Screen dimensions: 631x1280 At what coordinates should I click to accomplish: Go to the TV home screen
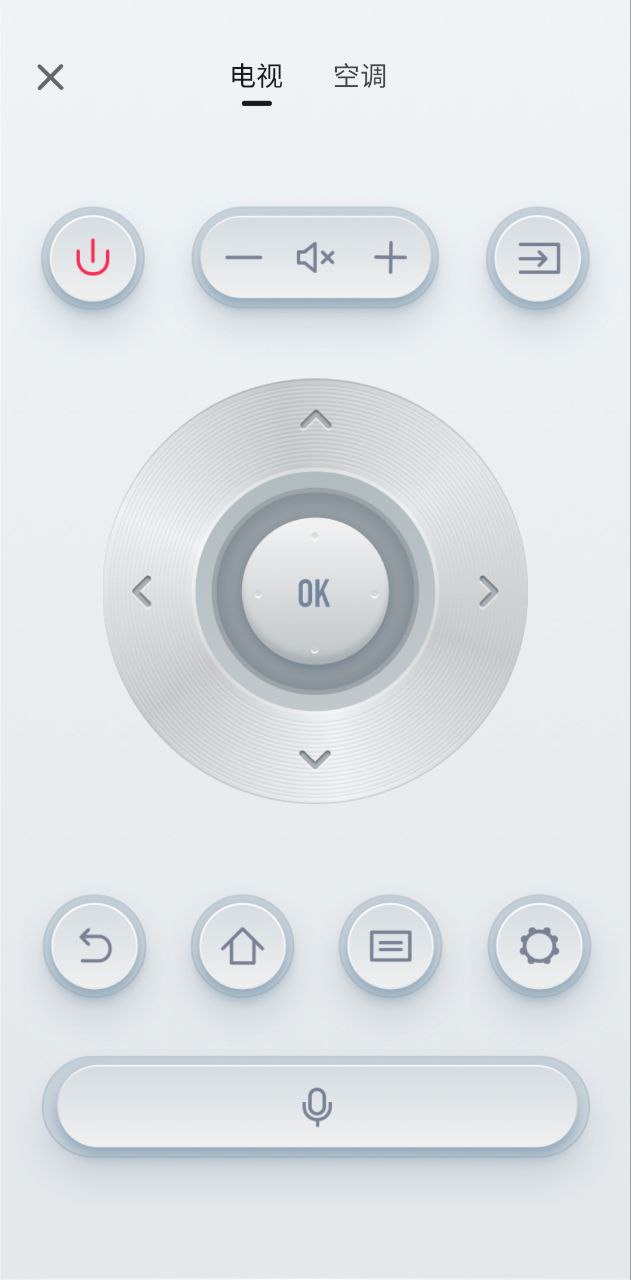coord(242,946)
